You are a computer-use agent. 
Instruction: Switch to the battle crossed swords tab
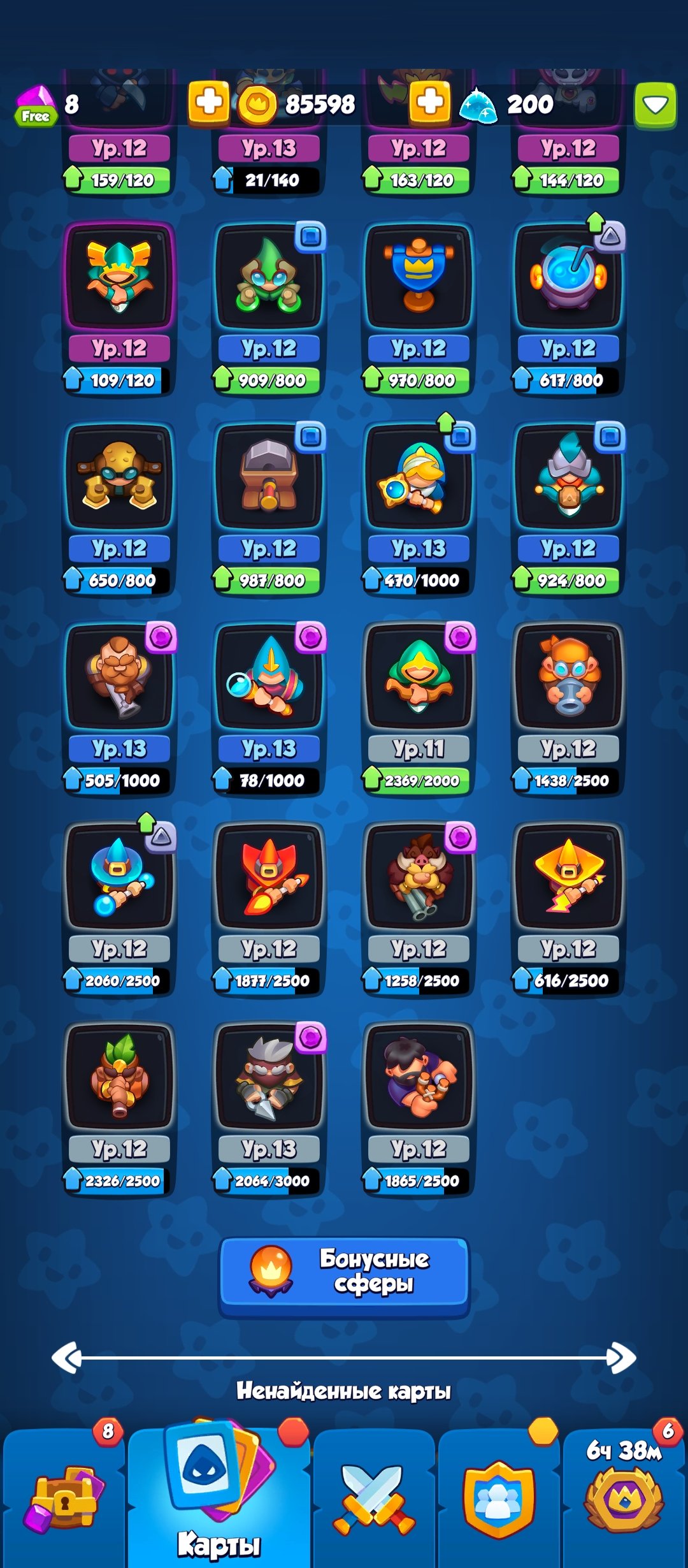[x=374, y=1498]
